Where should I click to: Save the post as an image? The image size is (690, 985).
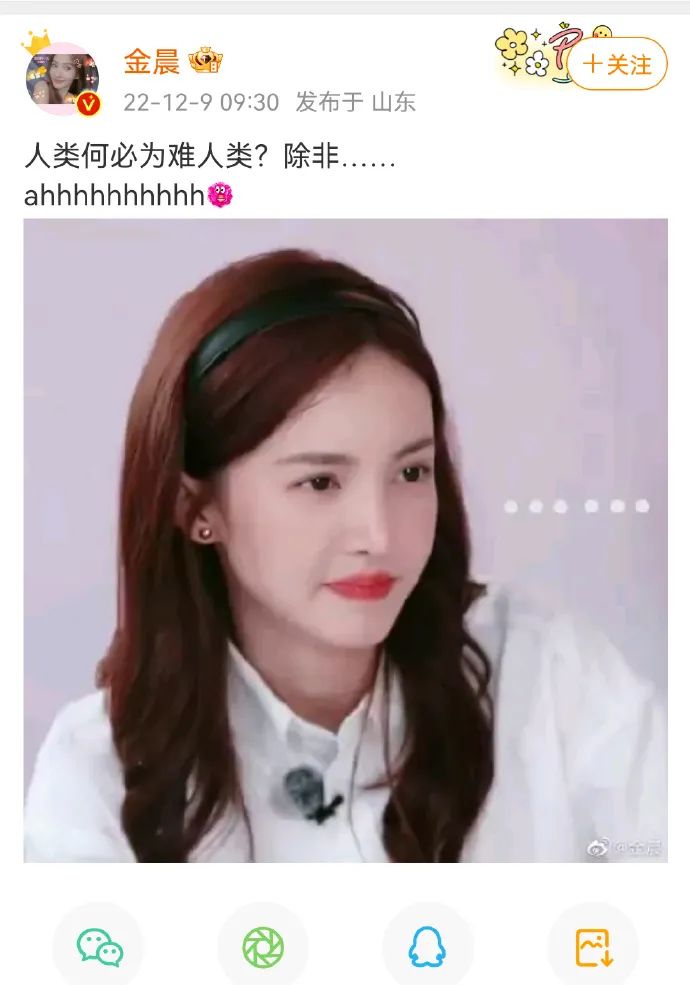(x=593, y=946)
